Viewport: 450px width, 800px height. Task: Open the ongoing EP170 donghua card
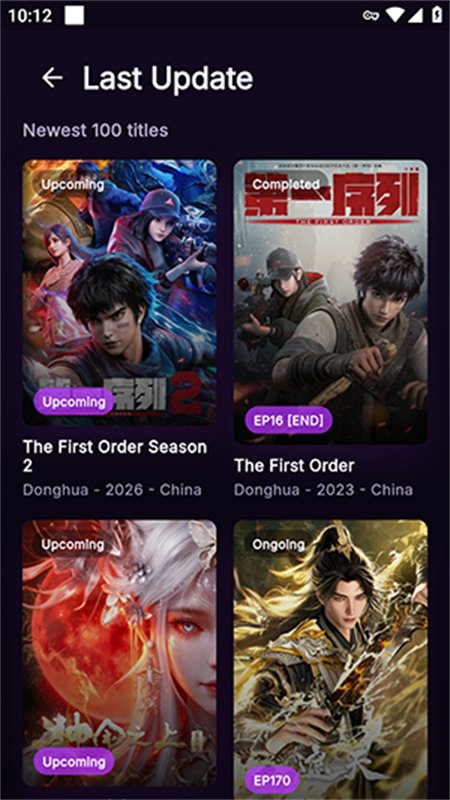[x=331, y=659]
